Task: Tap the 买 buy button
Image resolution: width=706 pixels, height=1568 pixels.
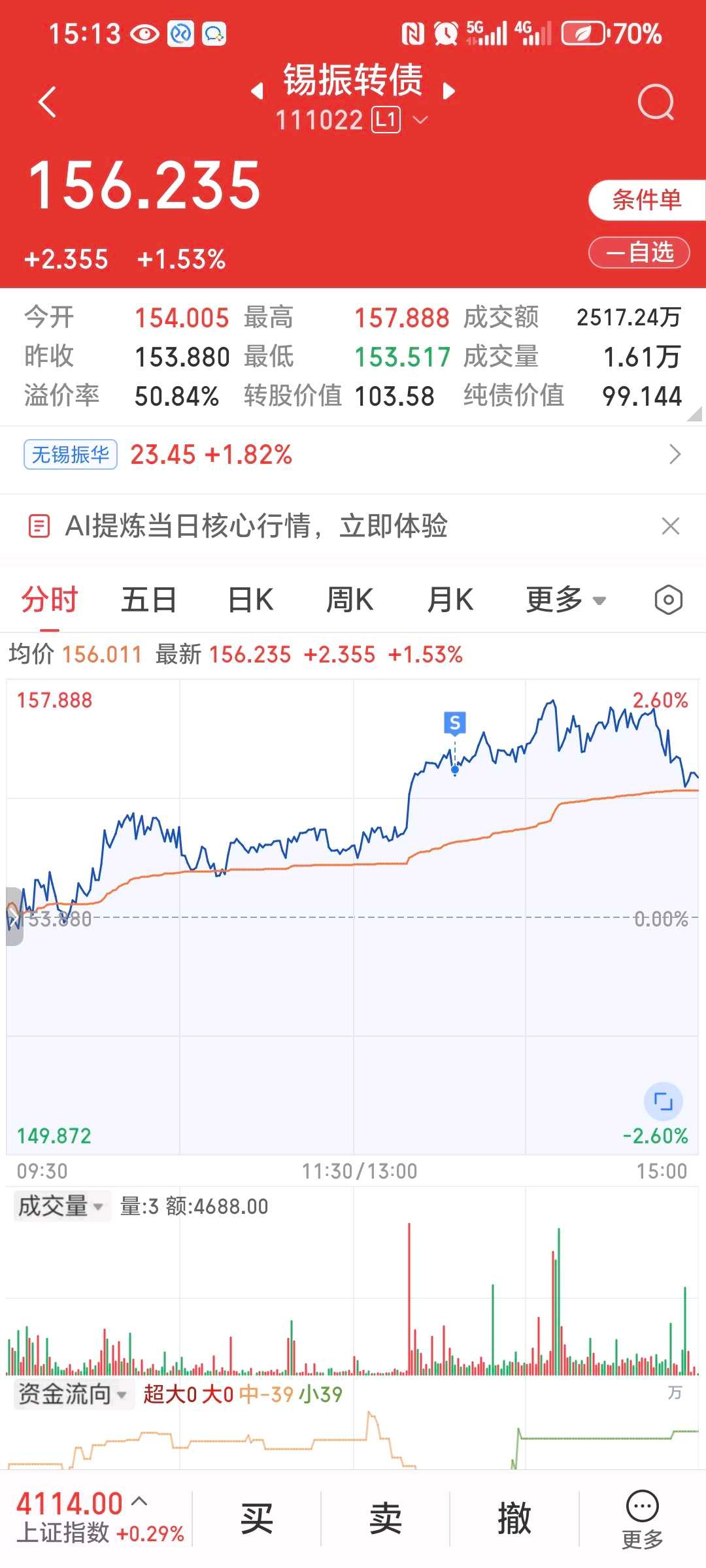Action: (x=256, y=1518)
